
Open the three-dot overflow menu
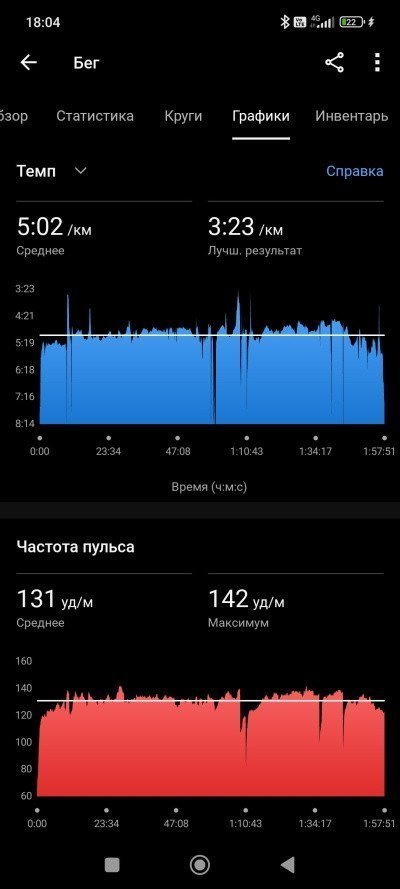click(377, 63)
